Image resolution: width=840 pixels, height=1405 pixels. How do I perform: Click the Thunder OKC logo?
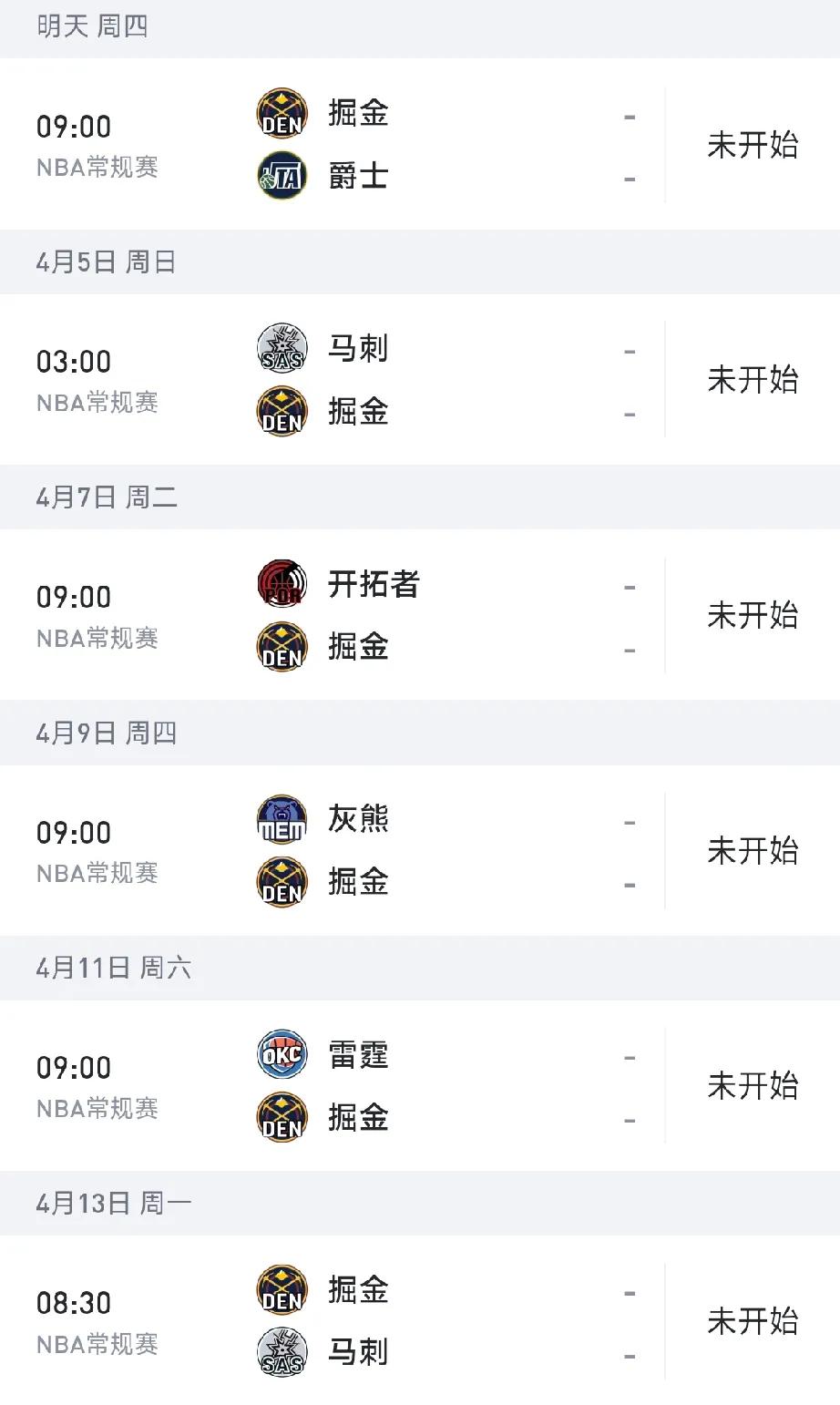pos(282,1053)
